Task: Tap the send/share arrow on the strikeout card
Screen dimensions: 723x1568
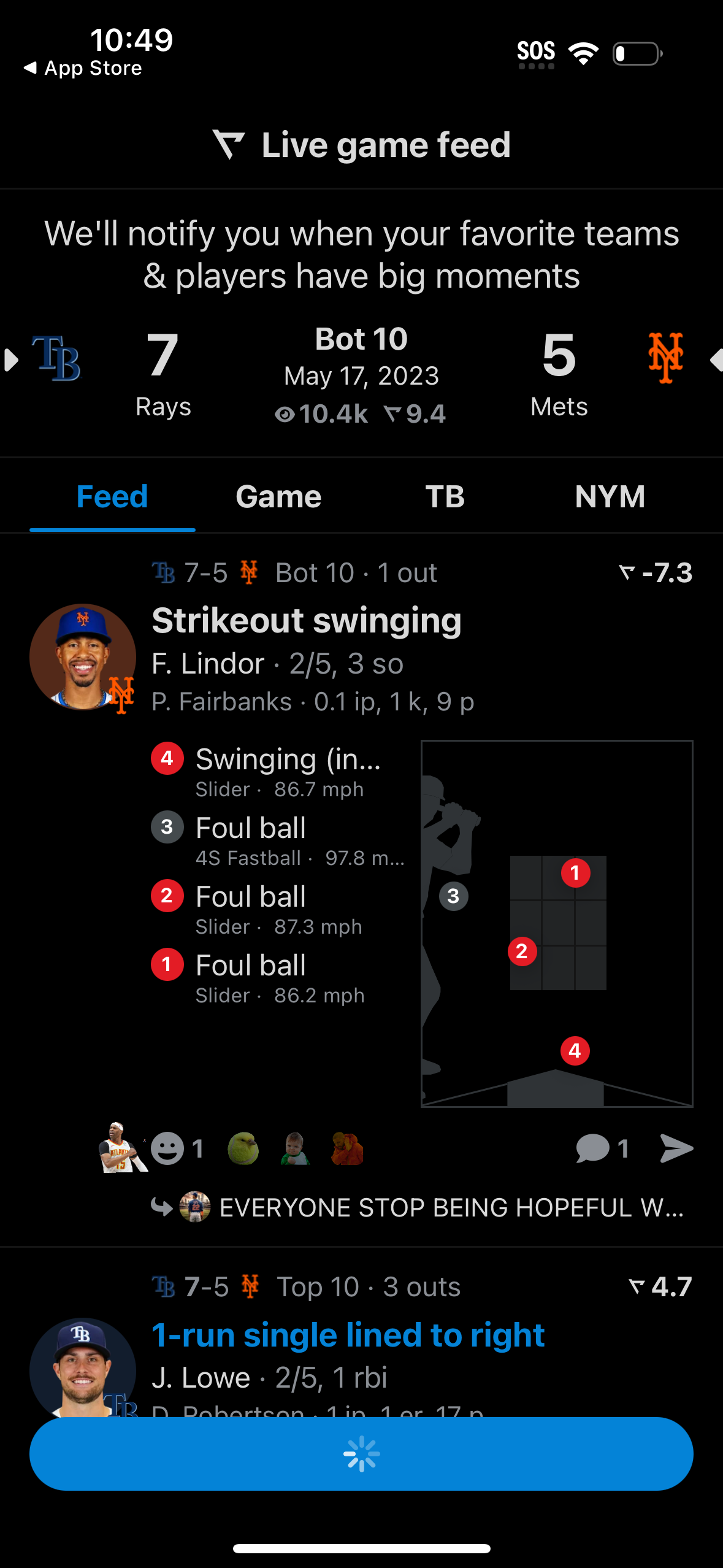Action: pyautogui.click(x=676, y=1148)
